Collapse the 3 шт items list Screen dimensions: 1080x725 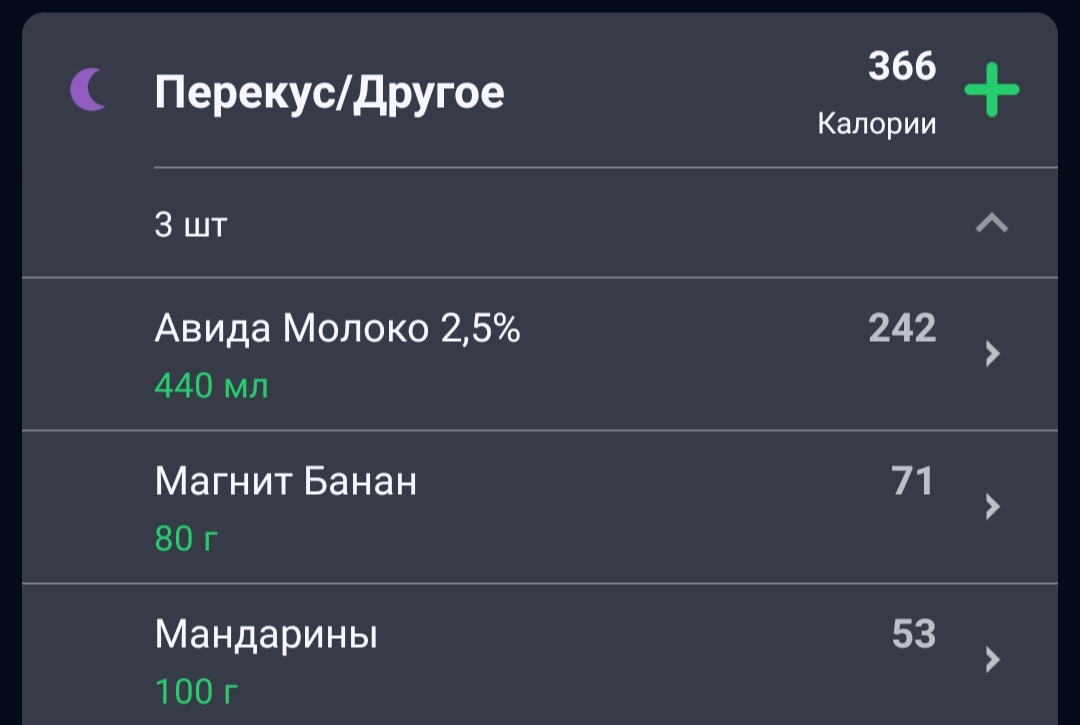[x=992, y=223]
